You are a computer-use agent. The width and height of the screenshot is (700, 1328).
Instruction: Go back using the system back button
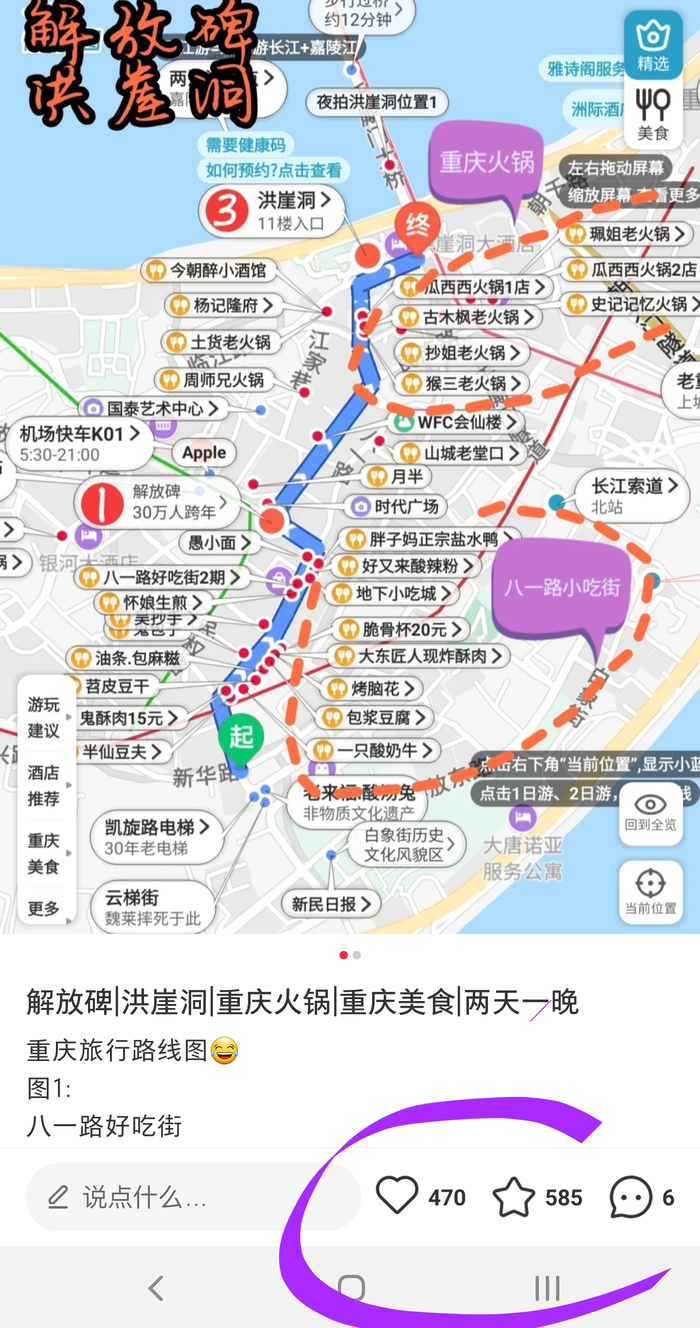156,1288
